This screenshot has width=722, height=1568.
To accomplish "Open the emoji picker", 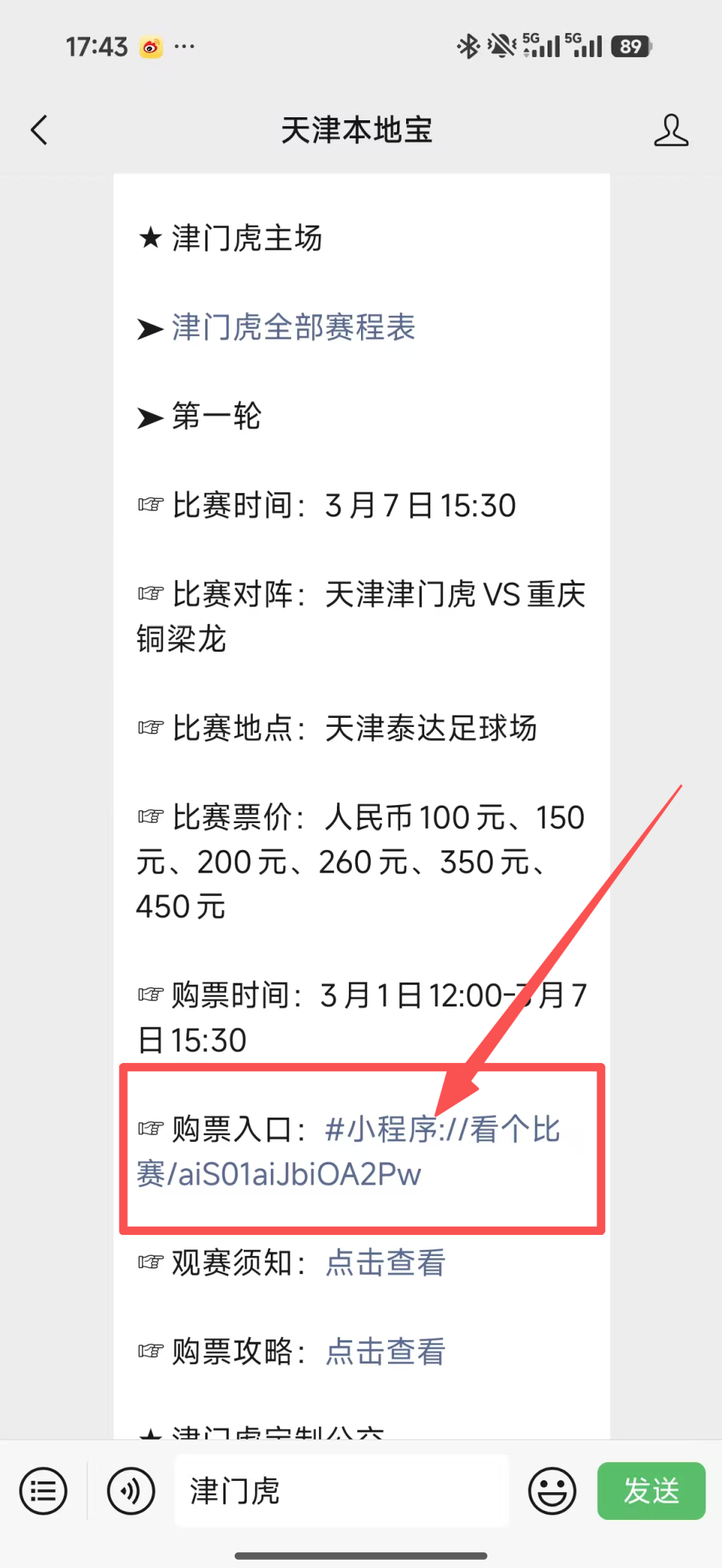I will click(x=551, y=1491).
